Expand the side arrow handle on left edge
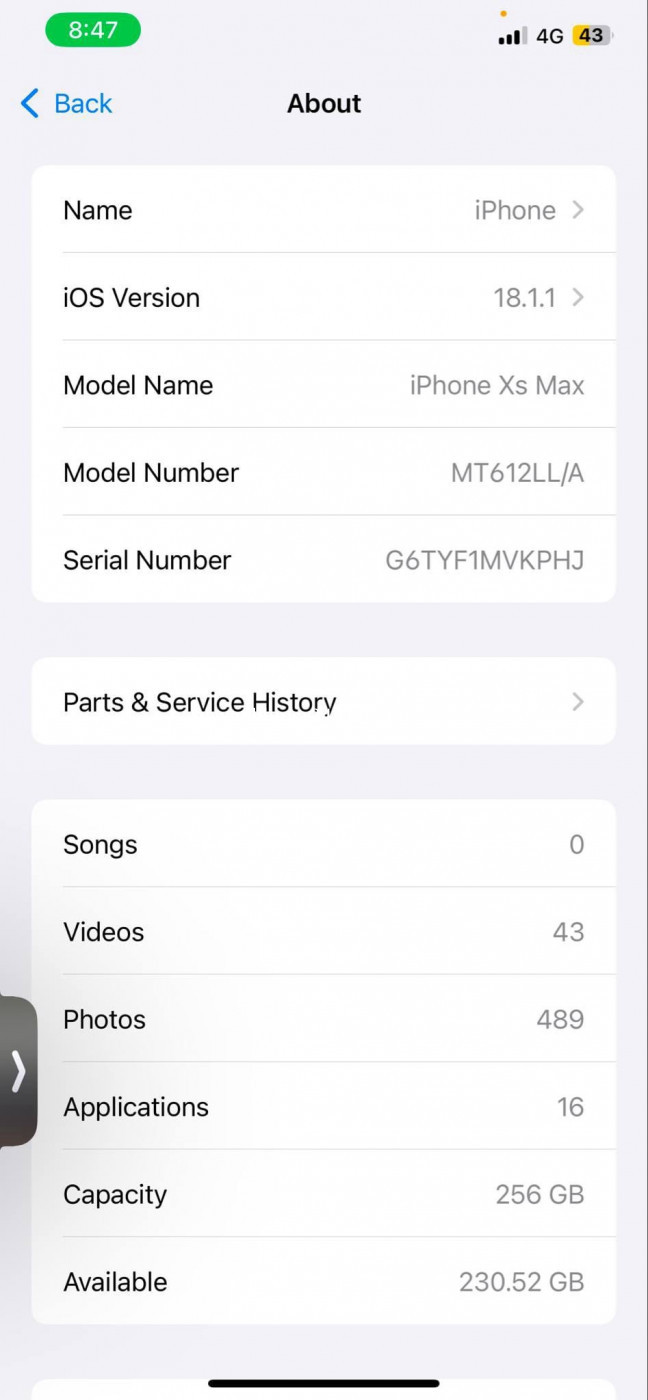The image size is (648, 1400). [x=18, y=1071]
